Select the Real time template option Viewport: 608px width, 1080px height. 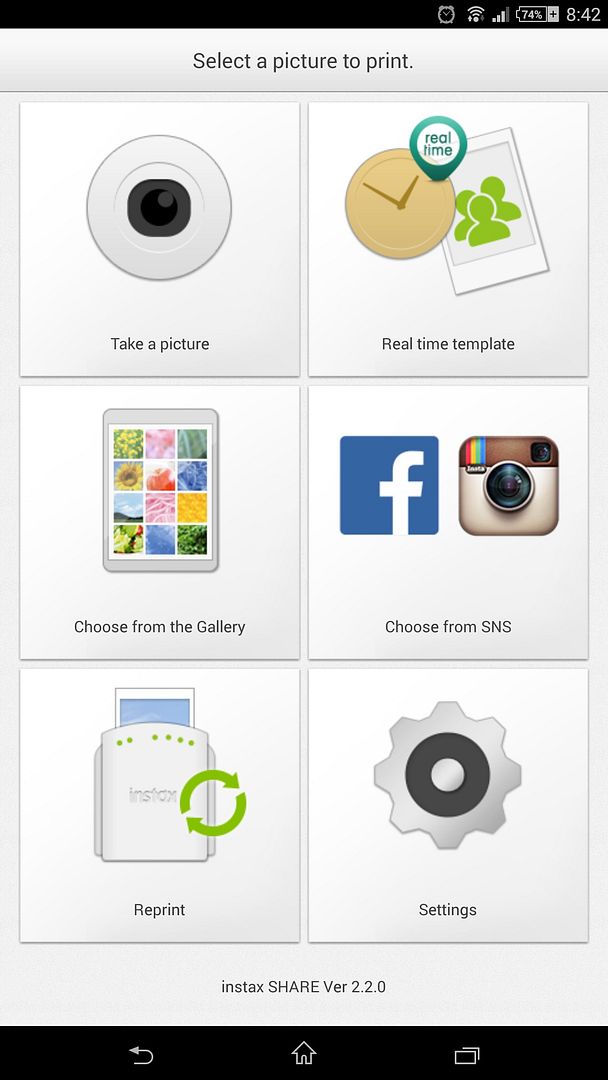pos(448,239)
